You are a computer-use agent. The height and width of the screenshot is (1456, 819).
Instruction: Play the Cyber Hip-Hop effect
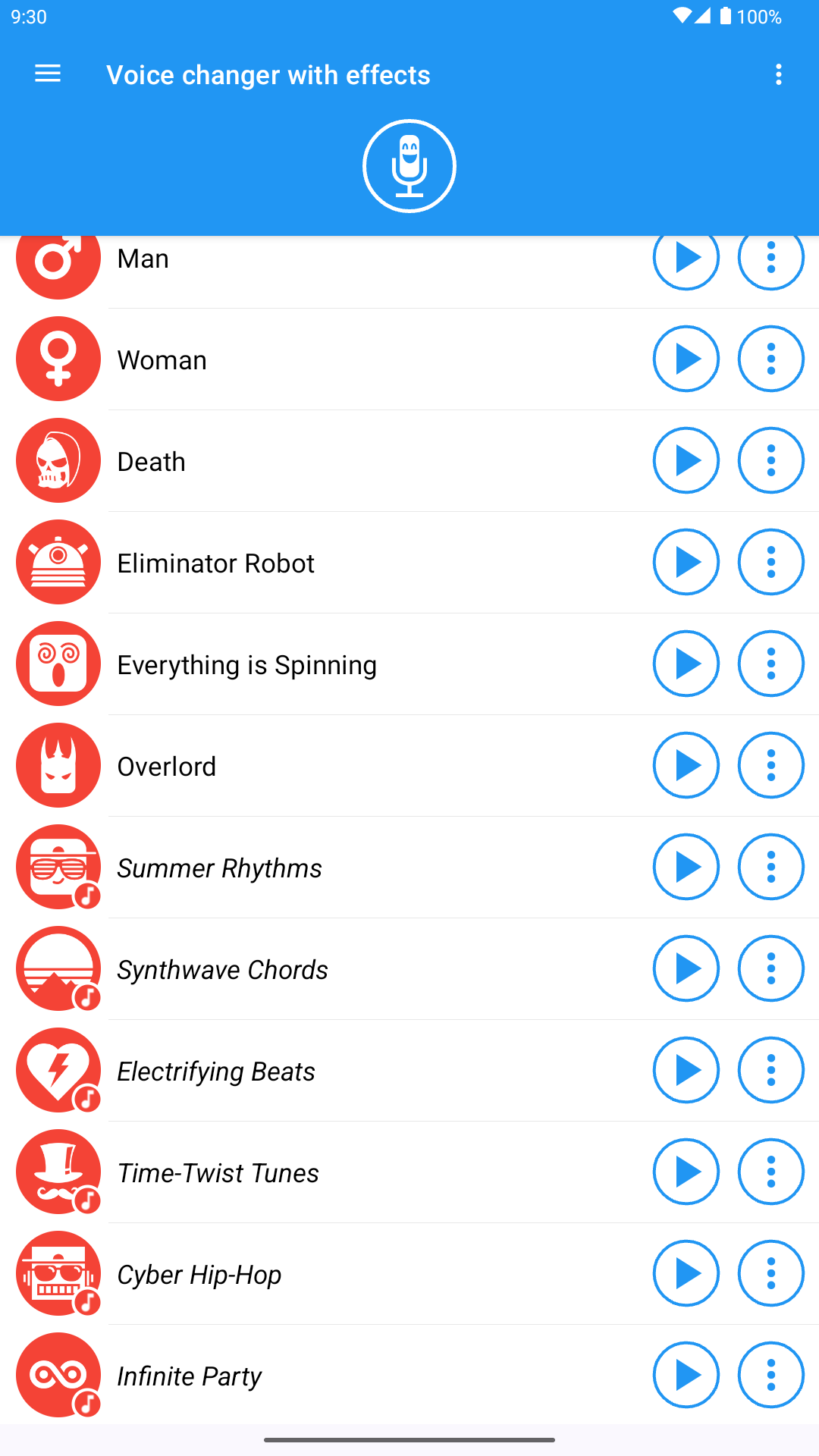[x=686, y=1273]
